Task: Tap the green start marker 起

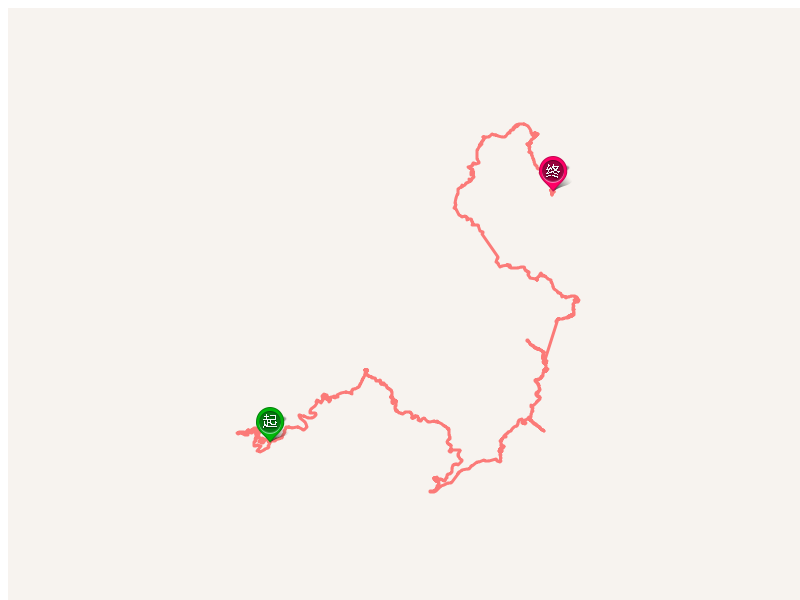Action: click(270, 421)
